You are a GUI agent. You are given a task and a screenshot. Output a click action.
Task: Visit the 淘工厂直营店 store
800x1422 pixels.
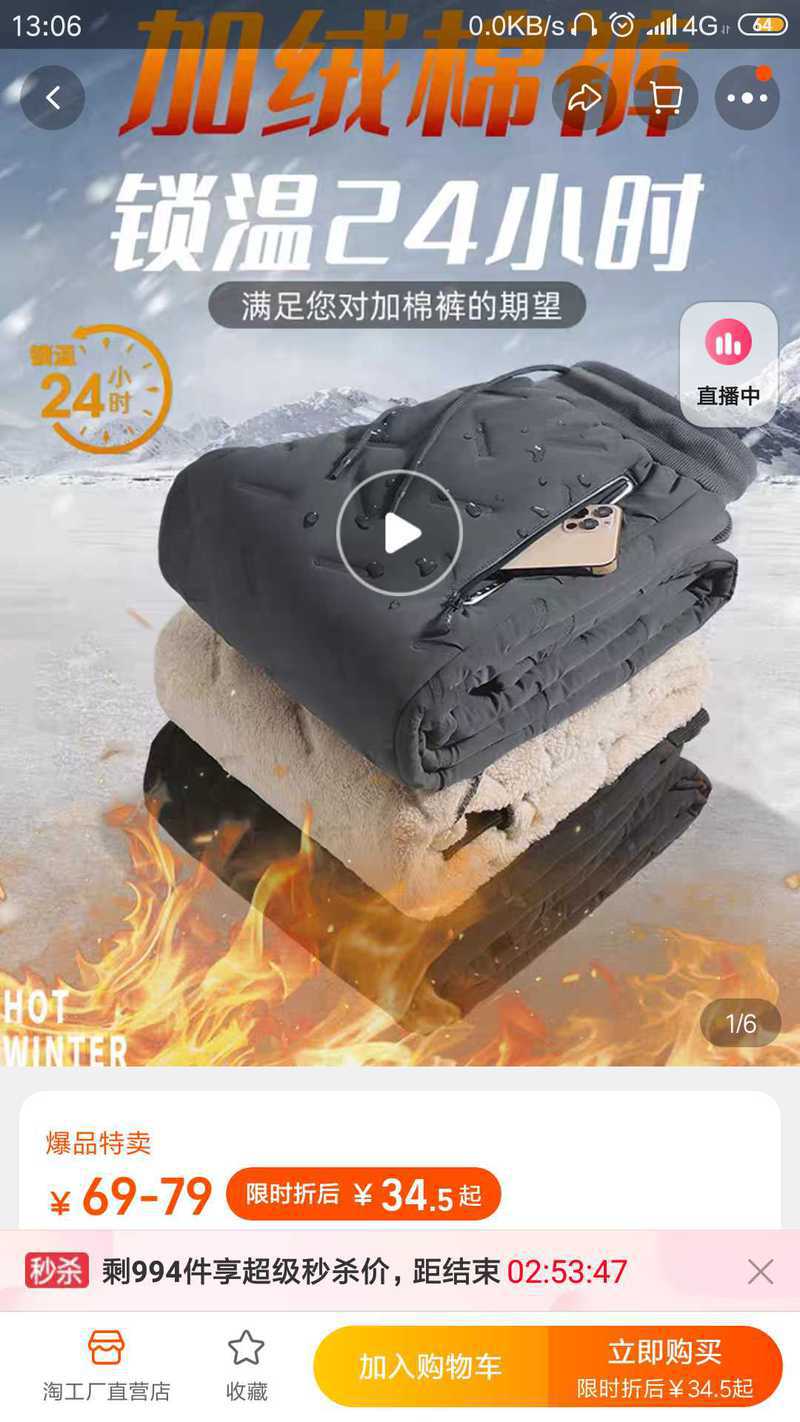(x=106, y=1366)
